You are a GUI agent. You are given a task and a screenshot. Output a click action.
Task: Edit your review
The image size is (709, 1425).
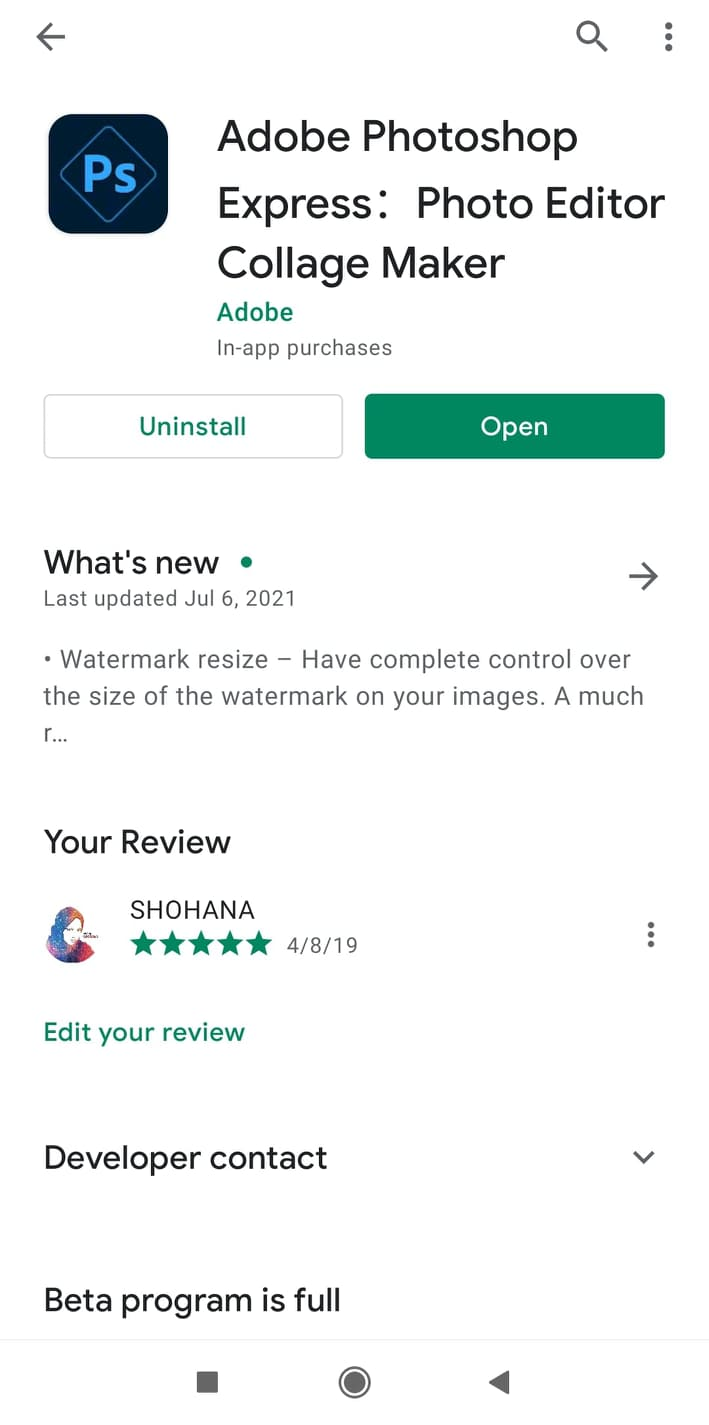[x=144, y=1032]
